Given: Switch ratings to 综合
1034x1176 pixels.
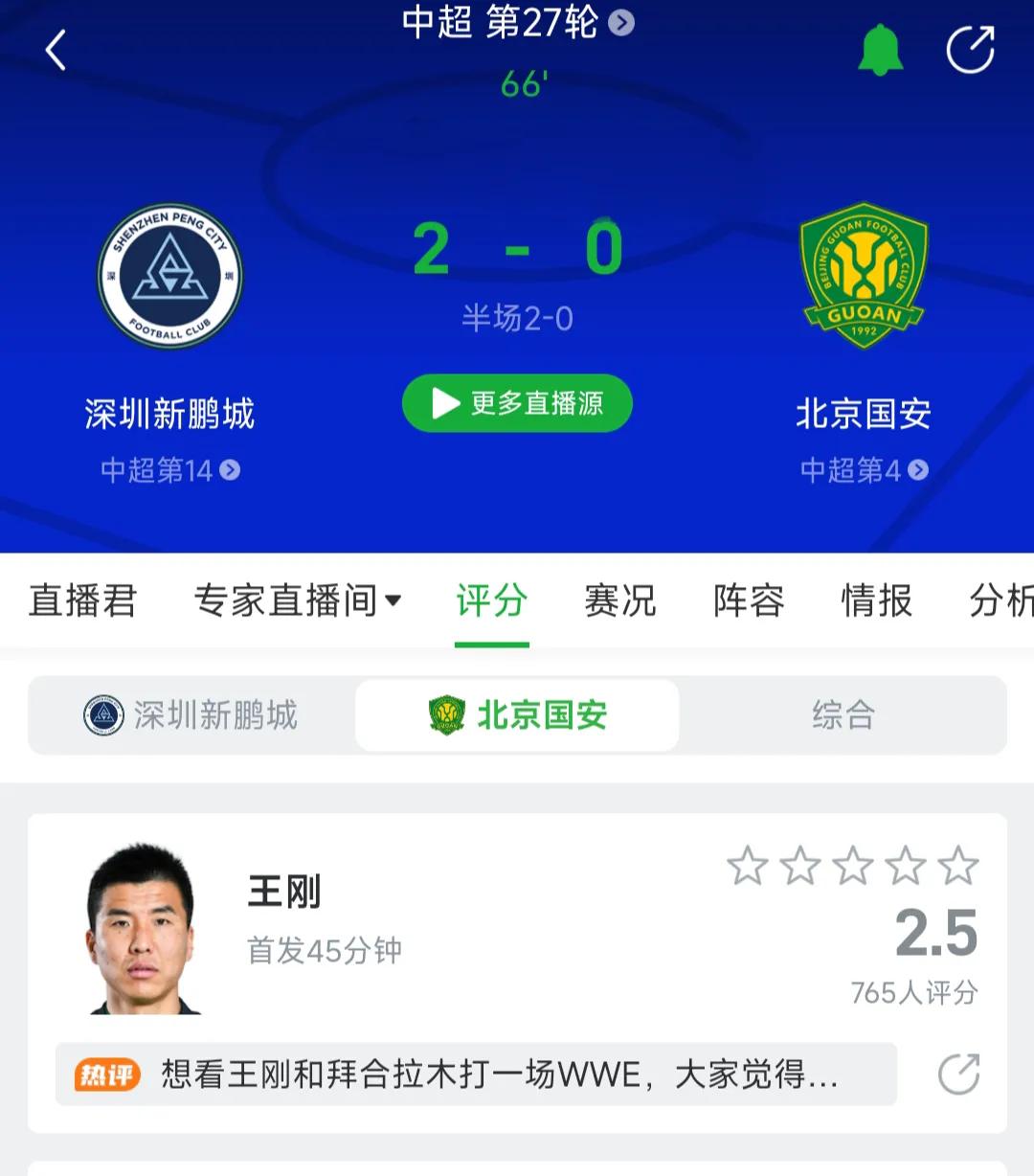Looking at the screenshot, I should [x=843, y=715].
